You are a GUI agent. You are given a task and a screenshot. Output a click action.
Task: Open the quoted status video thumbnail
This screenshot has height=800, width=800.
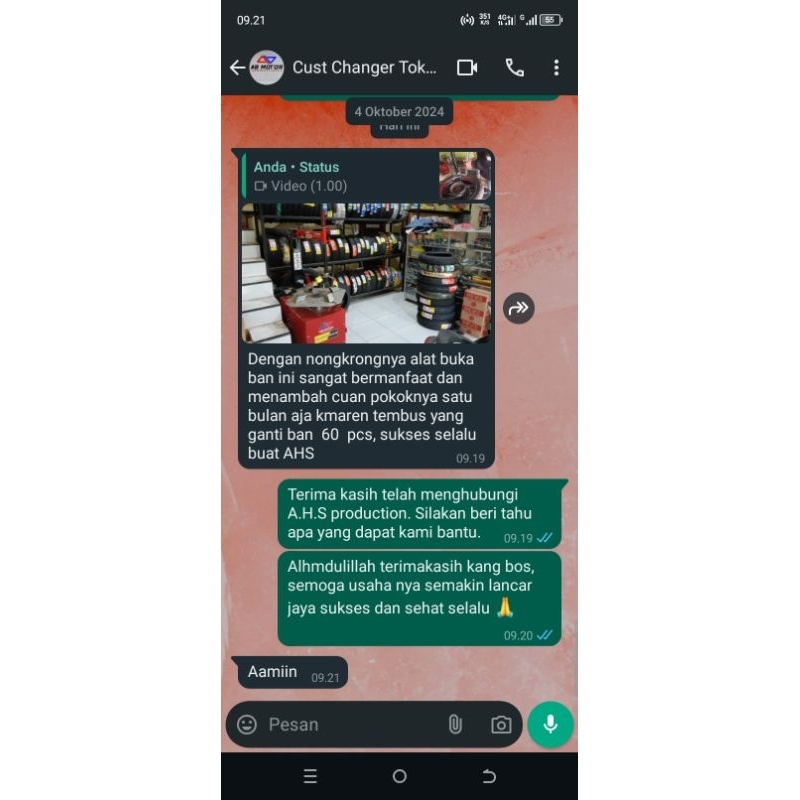pos(464,176)
